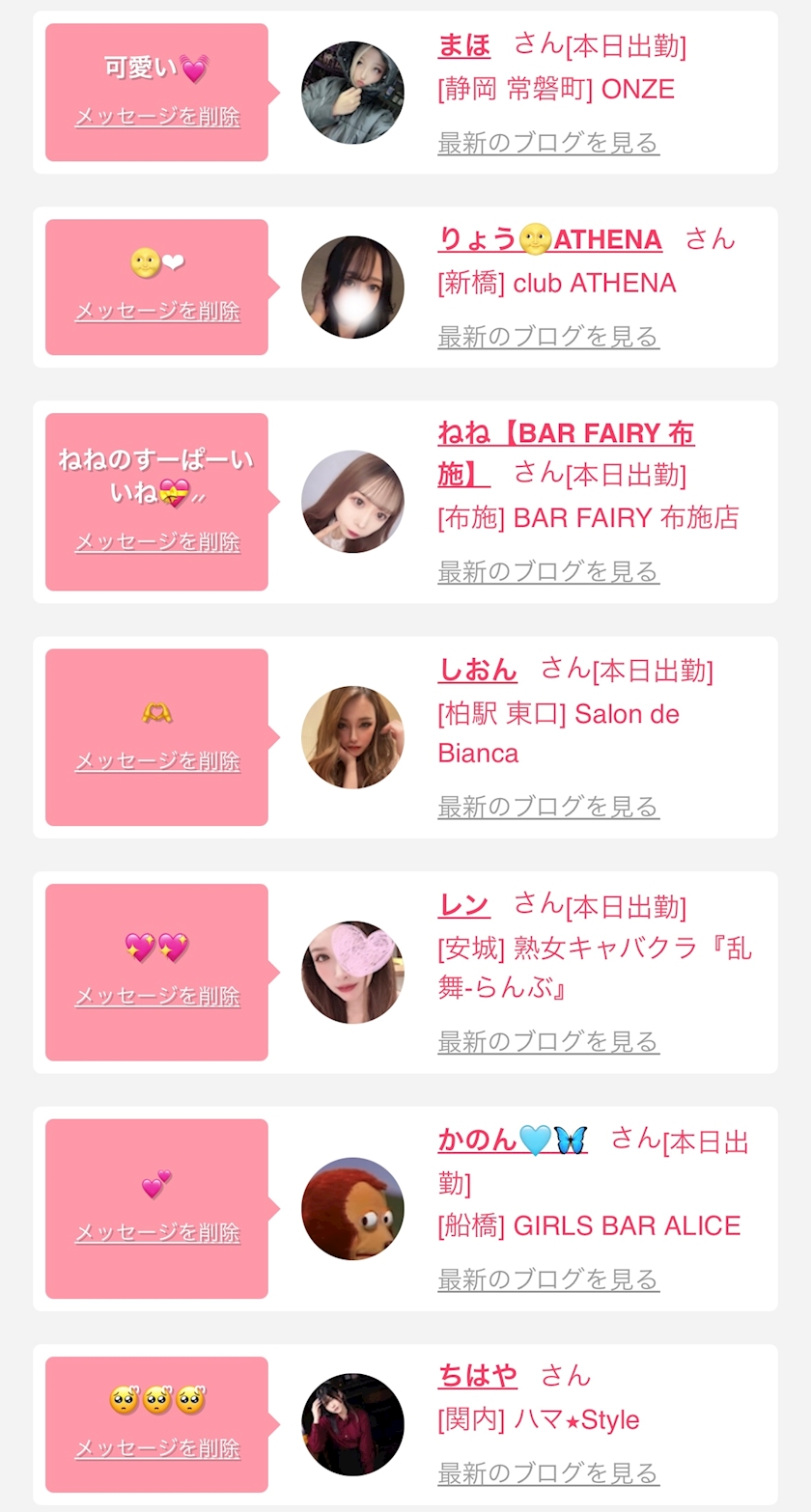Delete the 可愛い message sent to まほ
Image resolution: width=811 pixels, height=1512 pixels.
(x=157, y=117)
